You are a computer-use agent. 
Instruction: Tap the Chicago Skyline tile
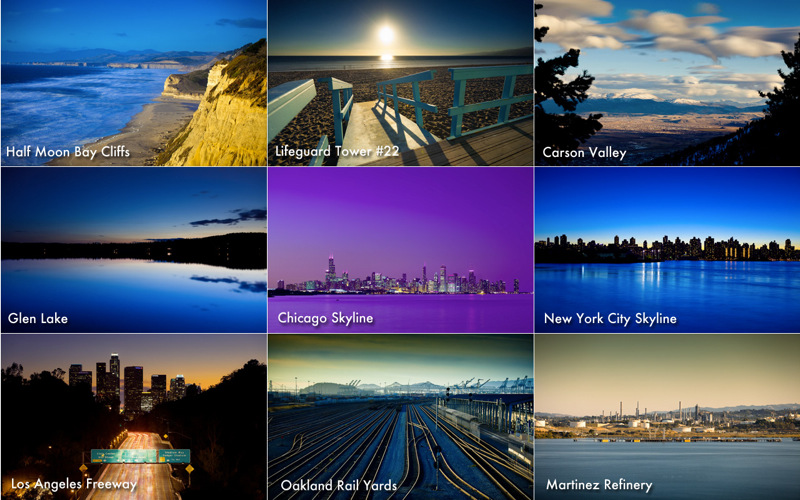pos(400,250)
